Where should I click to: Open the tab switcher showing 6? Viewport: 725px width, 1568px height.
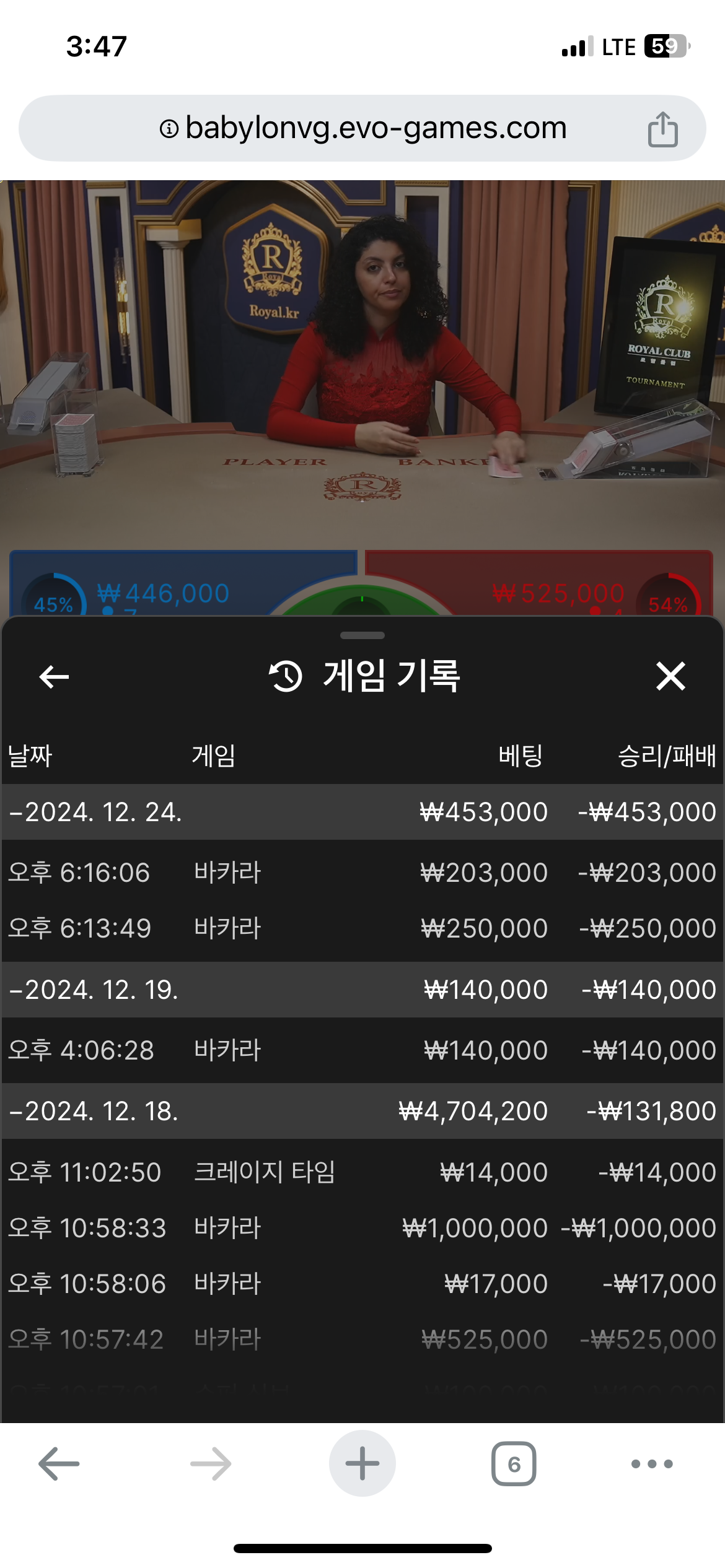coord(514,1464)
